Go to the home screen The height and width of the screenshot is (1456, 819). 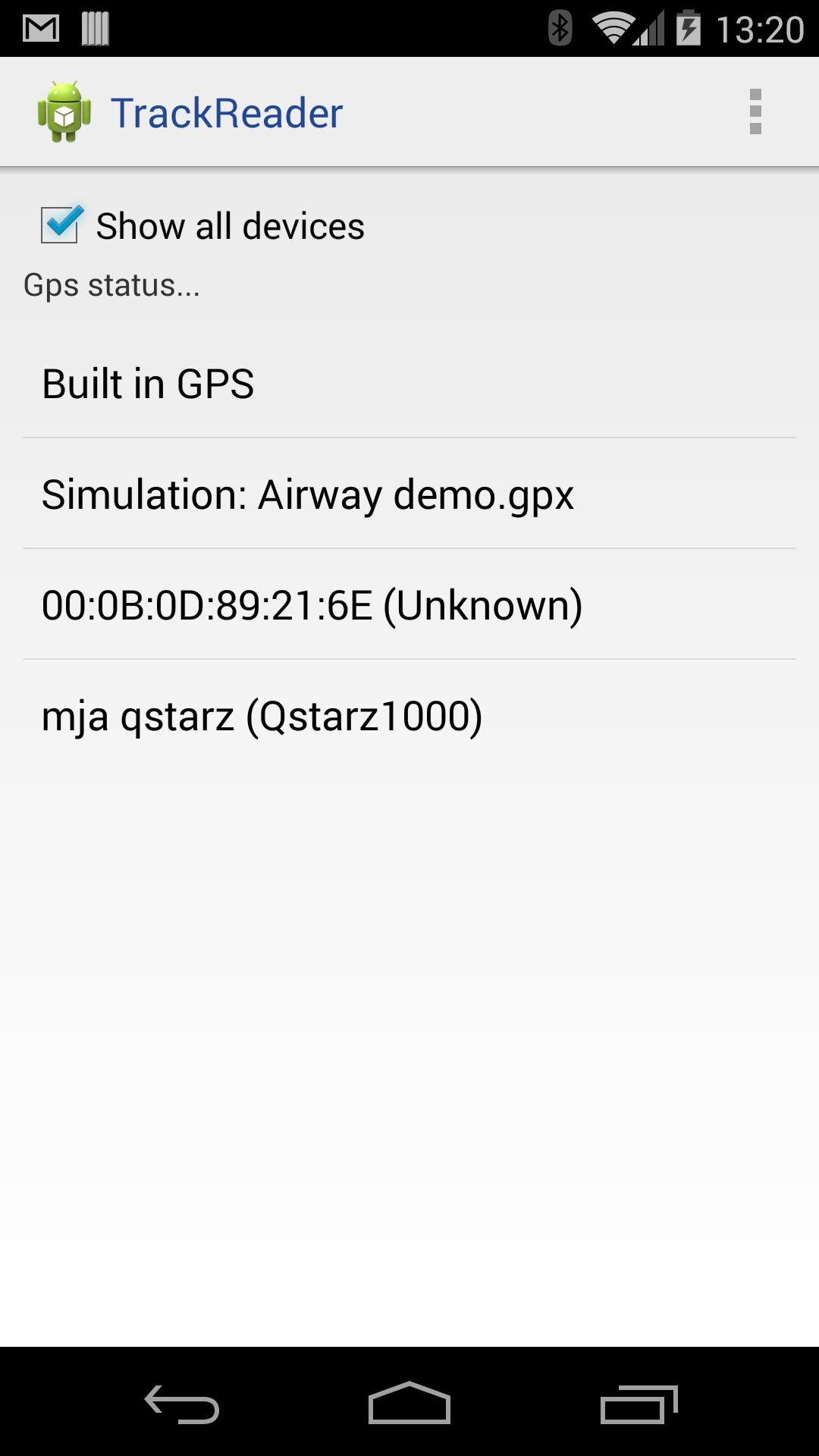[409, 1403]
